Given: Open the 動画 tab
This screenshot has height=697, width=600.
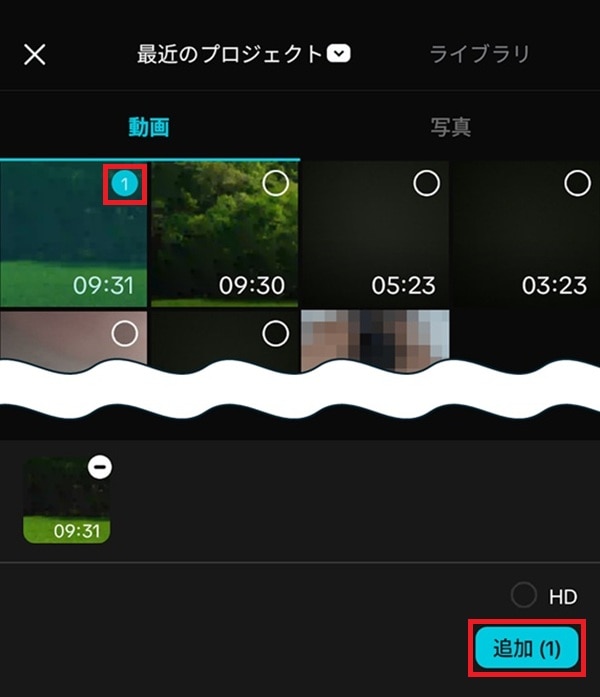Looking at the screenshot, I should [x=149, y=127].
